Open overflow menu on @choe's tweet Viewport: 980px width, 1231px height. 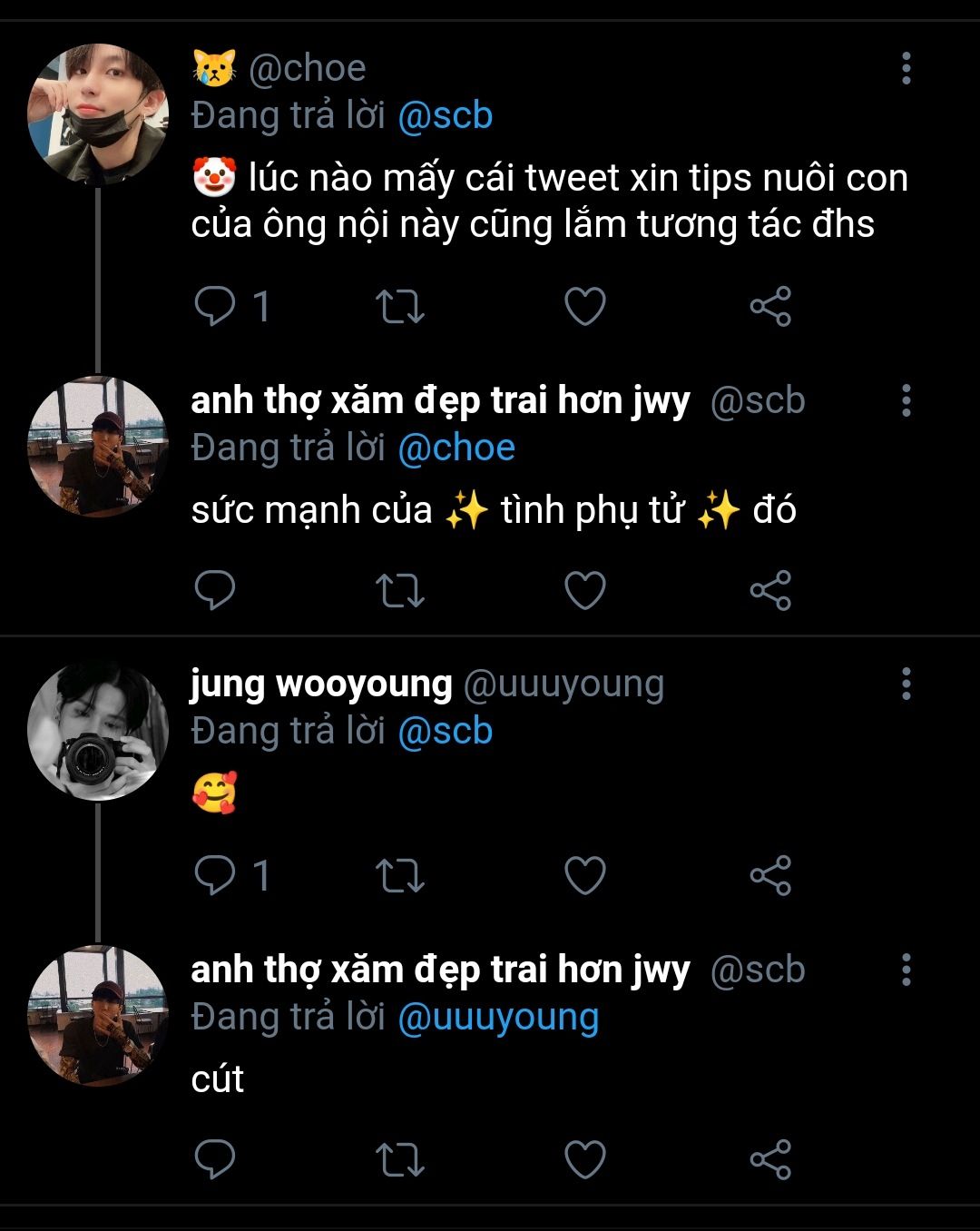[906, 68]
